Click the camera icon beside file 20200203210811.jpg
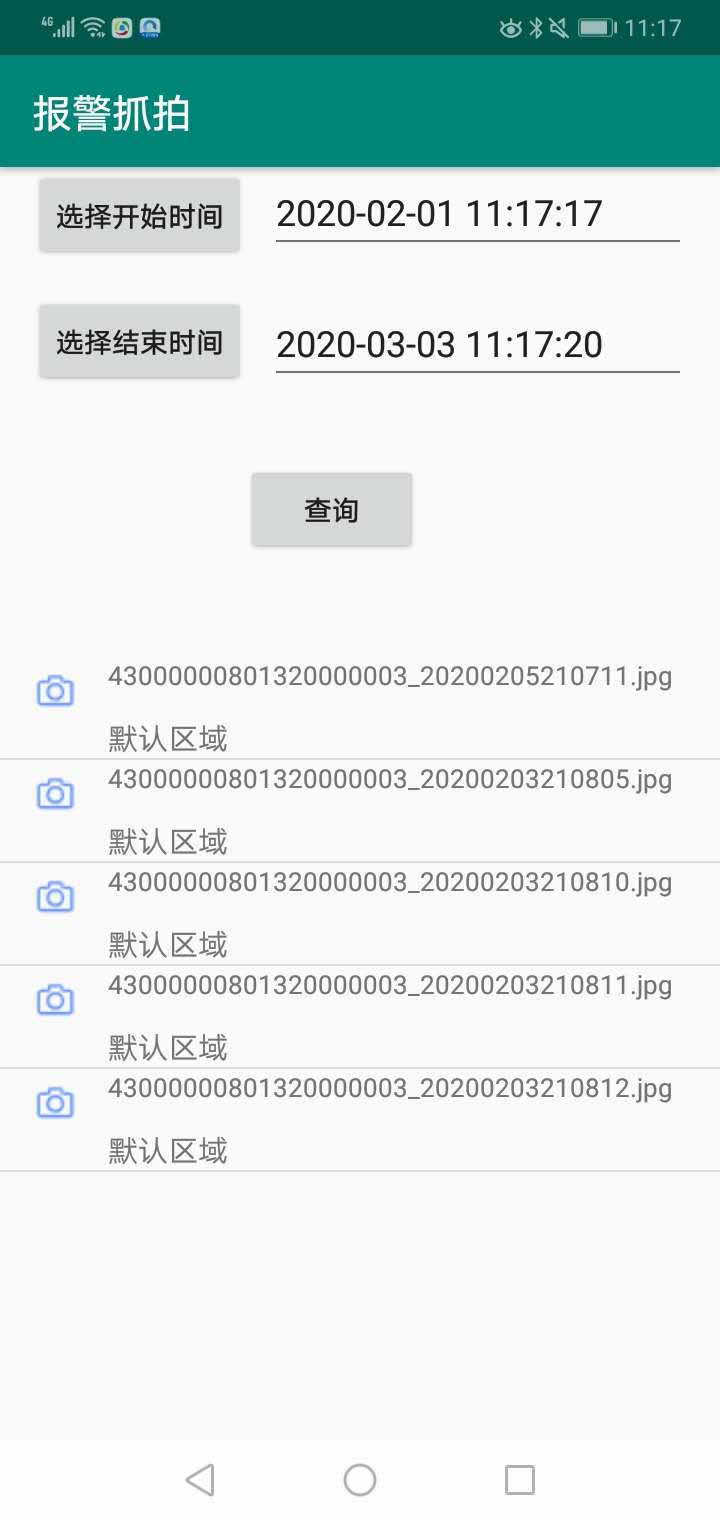Image resolution: width=720 pixels, height=1520 pixels. 55,999
